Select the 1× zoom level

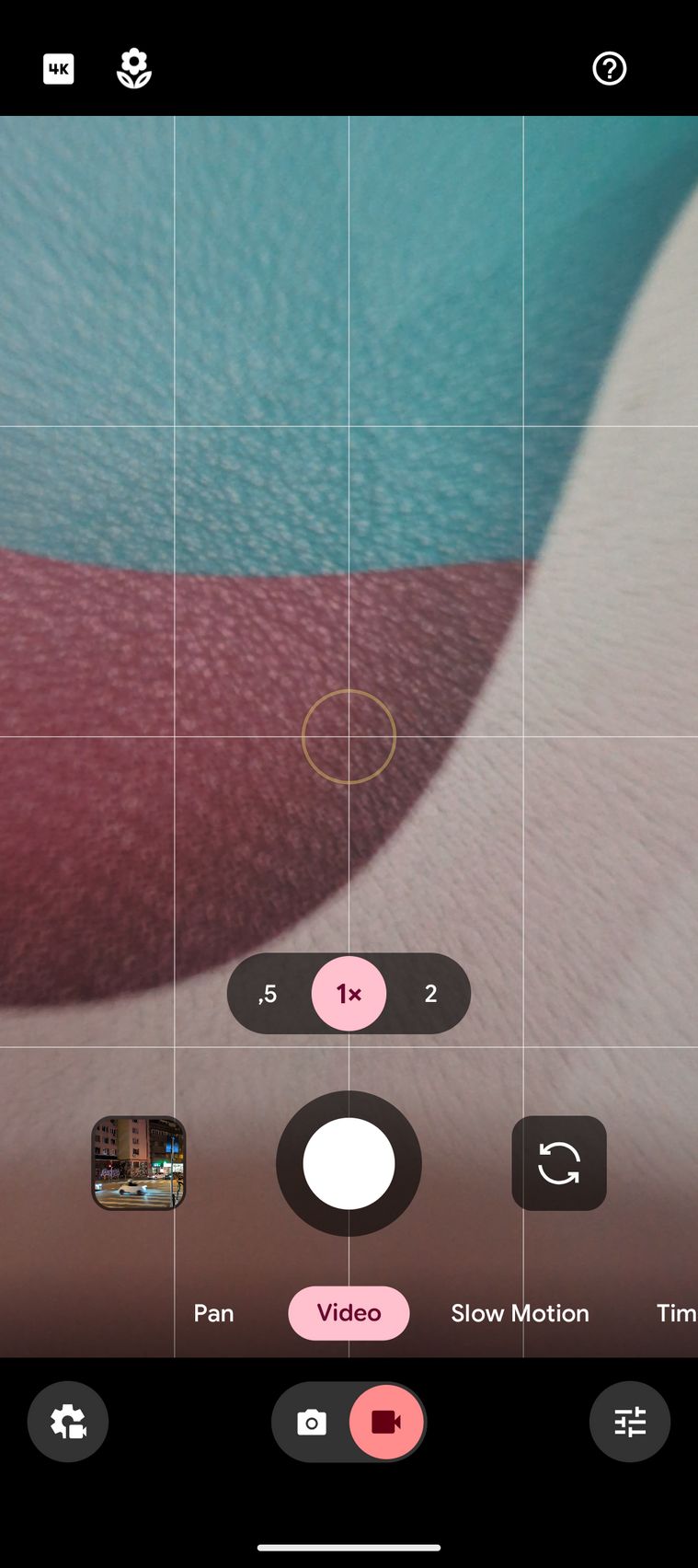tap(349, 994)
